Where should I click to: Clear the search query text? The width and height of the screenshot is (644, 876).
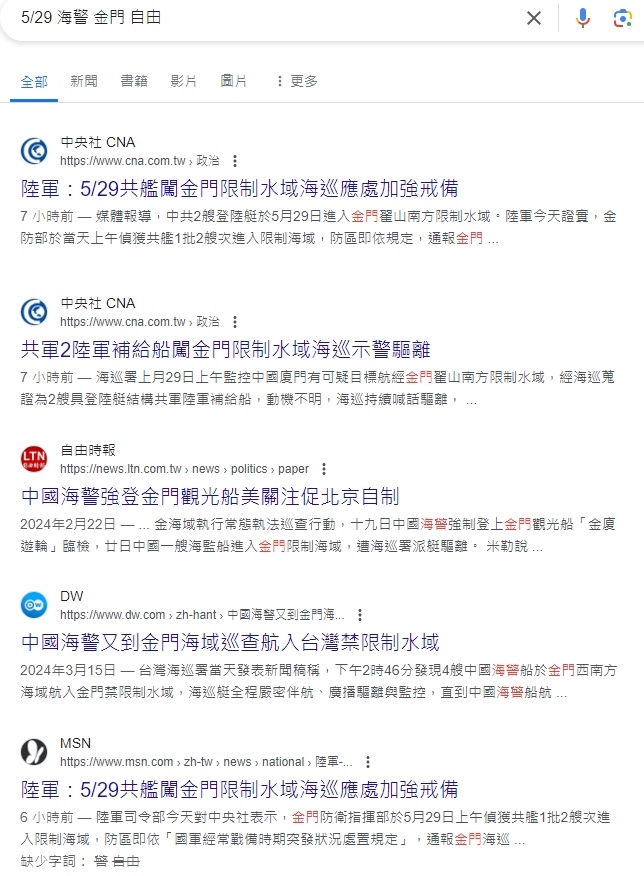534,18
